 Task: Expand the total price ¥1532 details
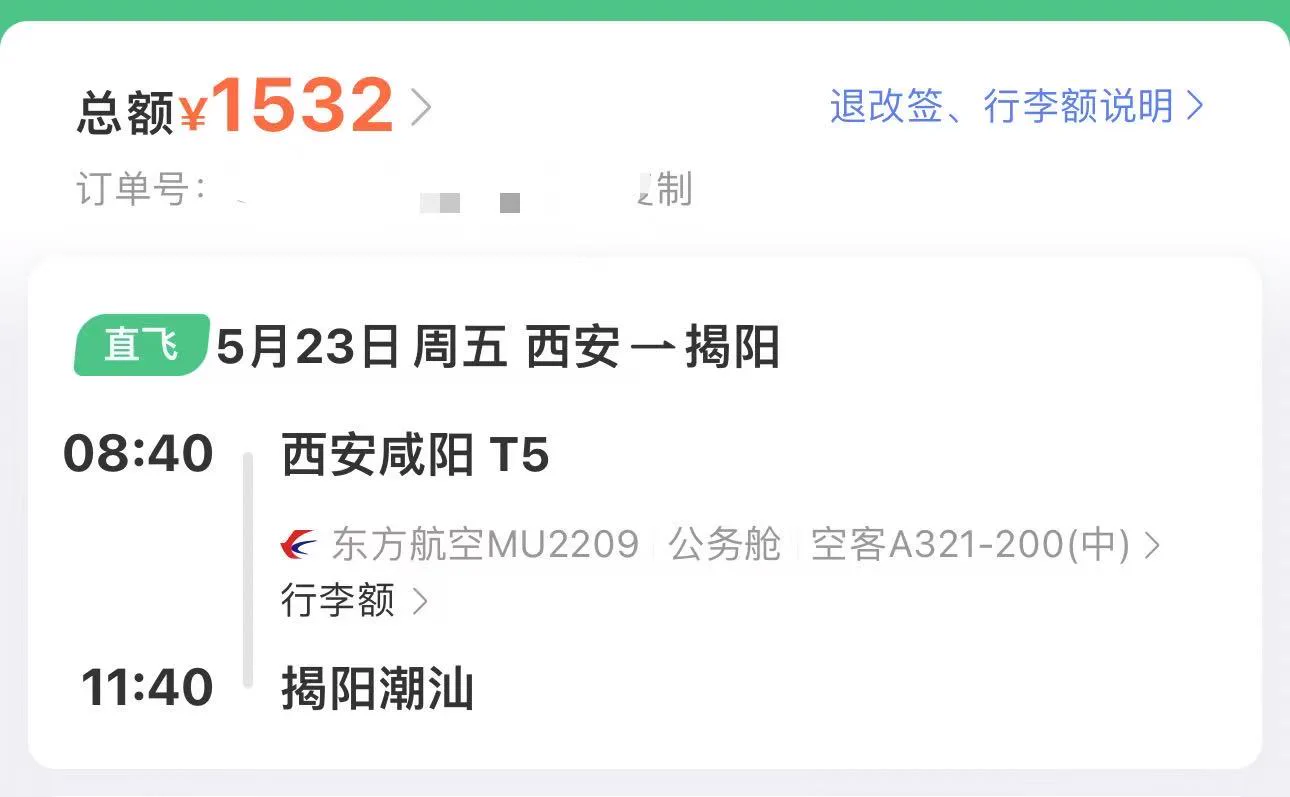coord(420,107)
